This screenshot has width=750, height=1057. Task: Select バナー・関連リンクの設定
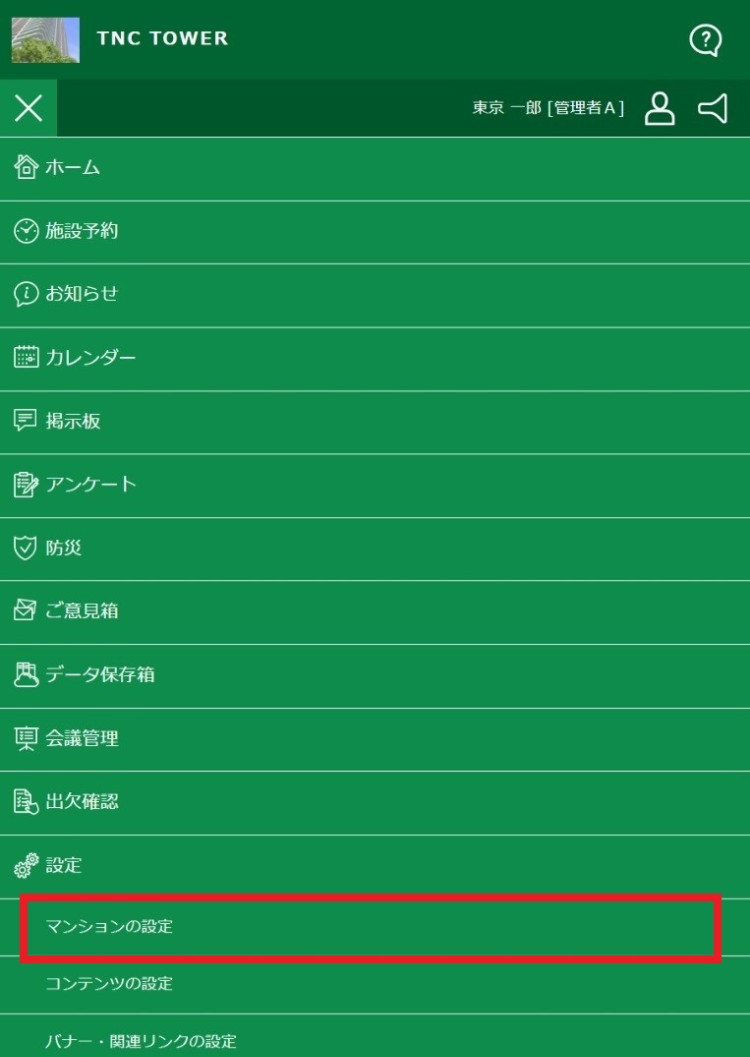click(140, 1041)
